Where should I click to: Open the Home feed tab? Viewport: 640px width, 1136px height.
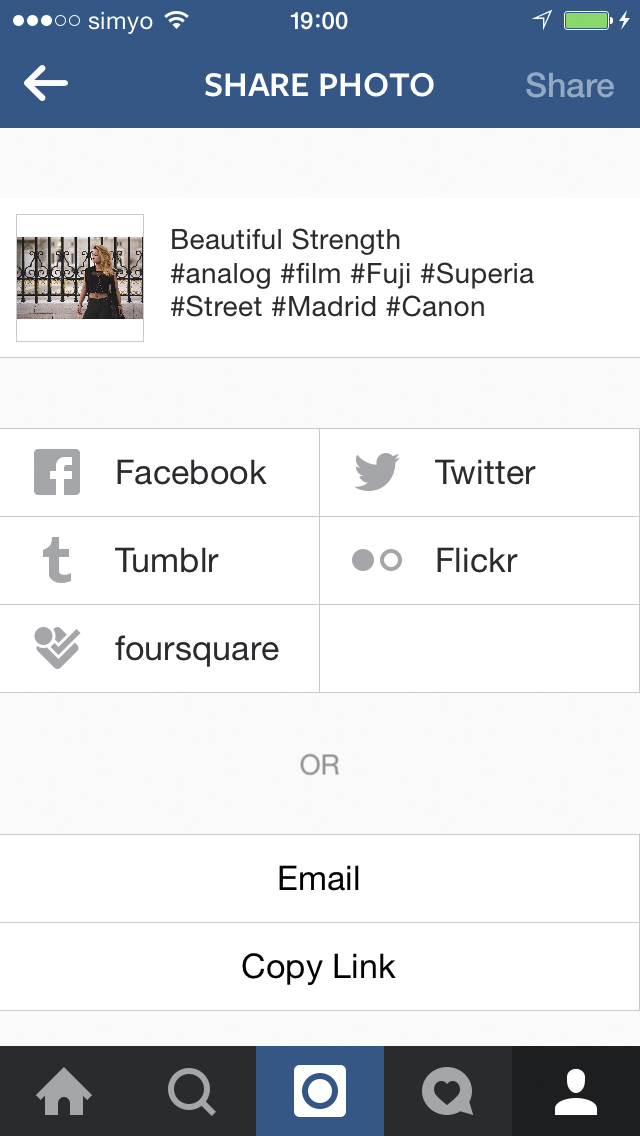pyautogui.click(x=64, y=1091)
